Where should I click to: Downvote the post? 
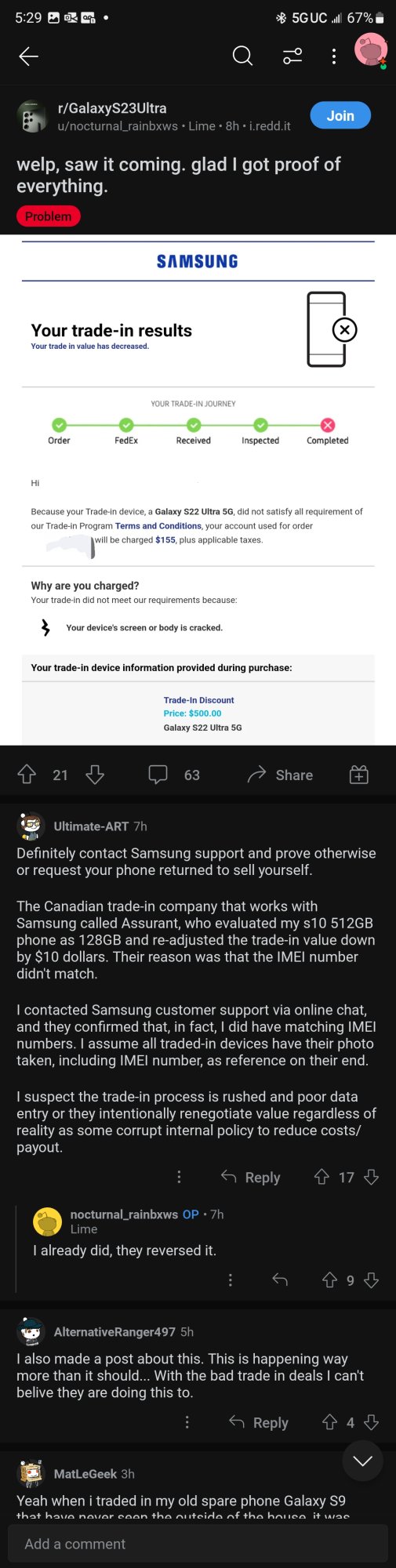click(x=95, y=775)
